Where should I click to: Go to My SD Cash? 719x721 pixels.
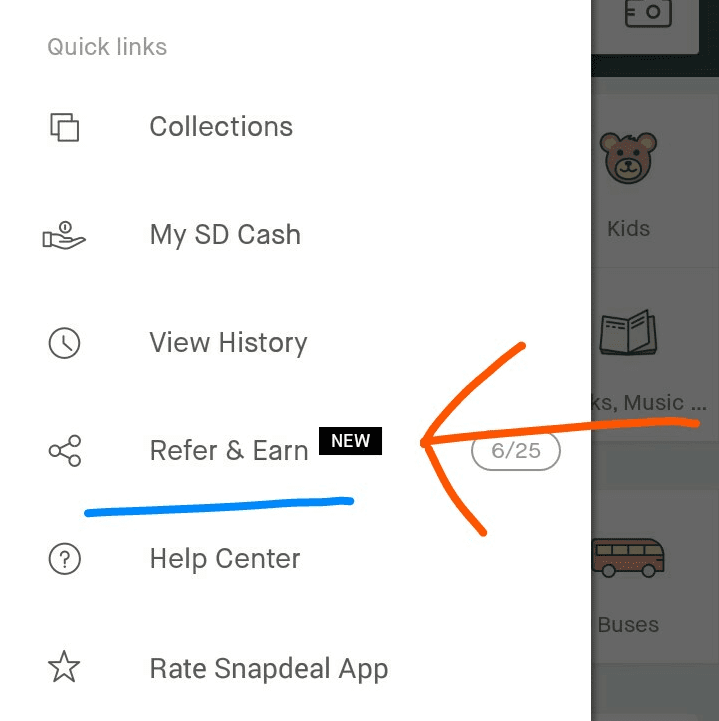pos(225,235)
